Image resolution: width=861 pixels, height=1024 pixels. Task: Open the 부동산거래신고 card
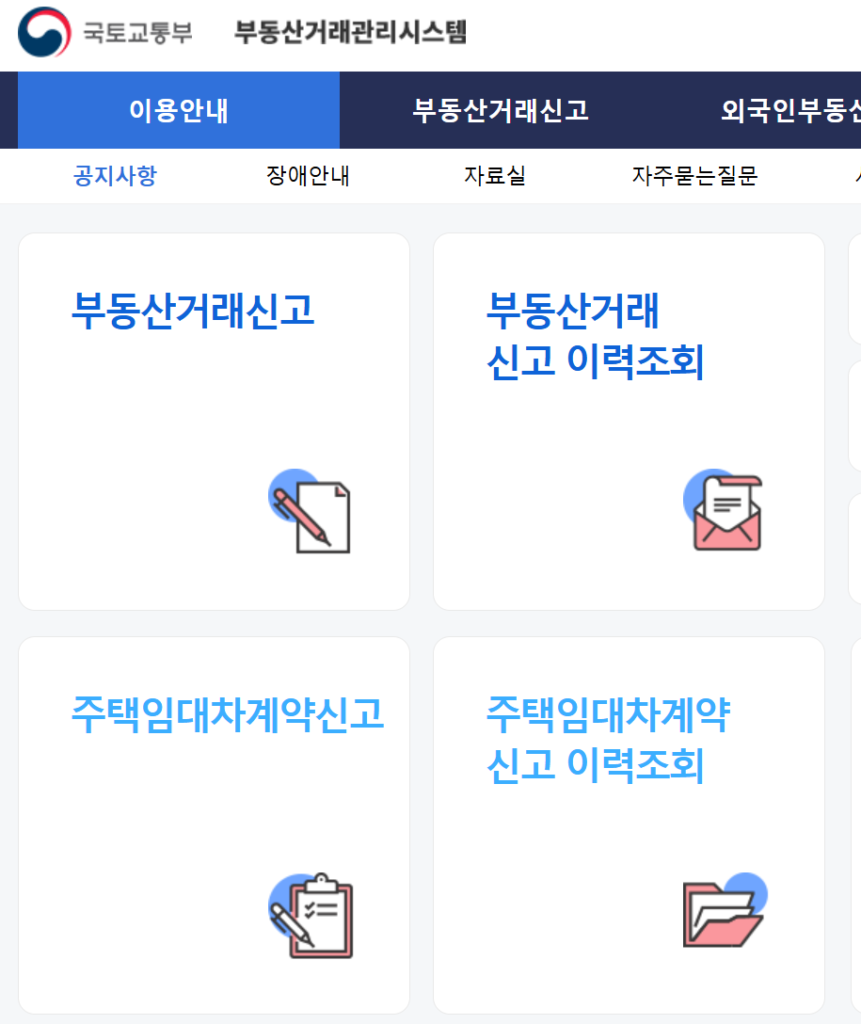214,421
